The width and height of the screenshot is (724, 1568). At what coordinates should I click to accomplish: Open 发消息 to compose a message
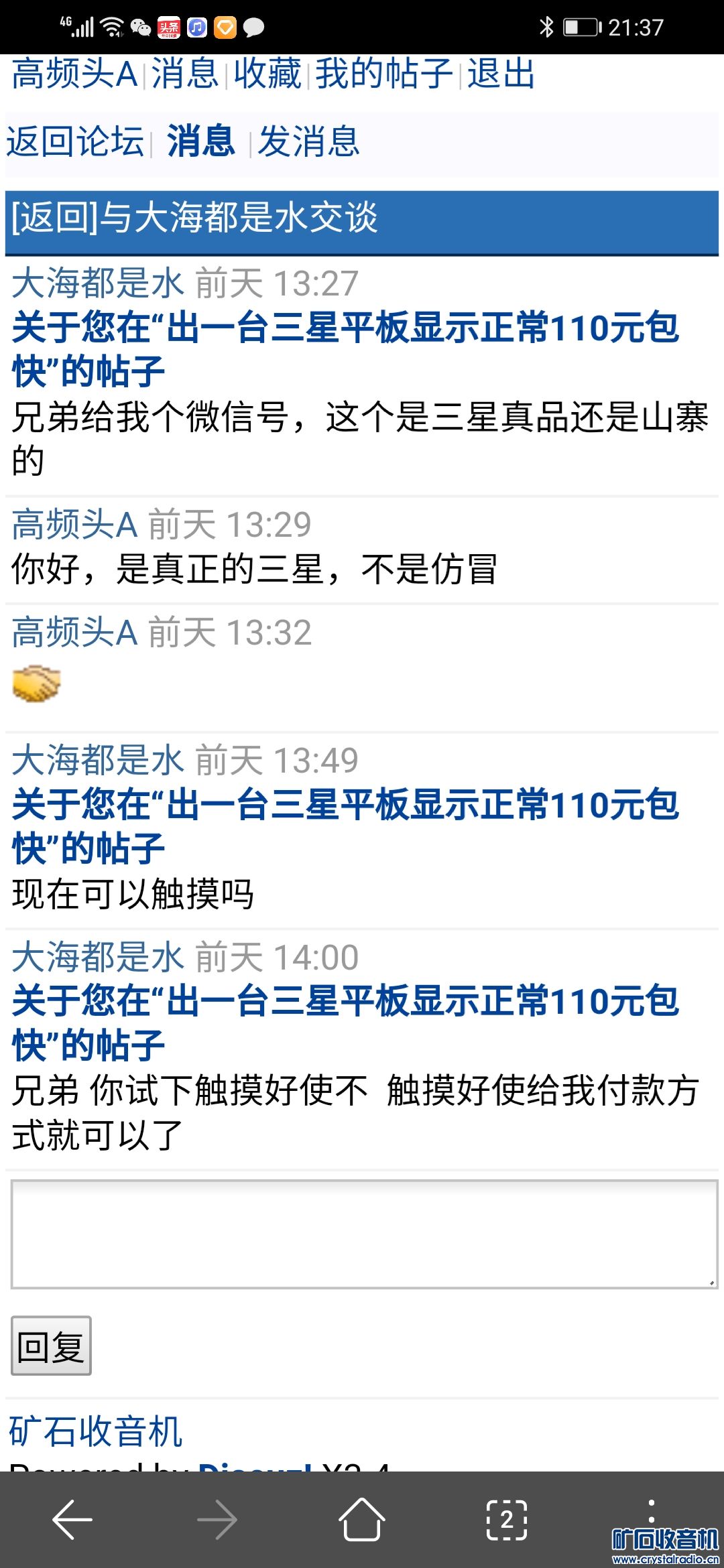coord(309,141)
